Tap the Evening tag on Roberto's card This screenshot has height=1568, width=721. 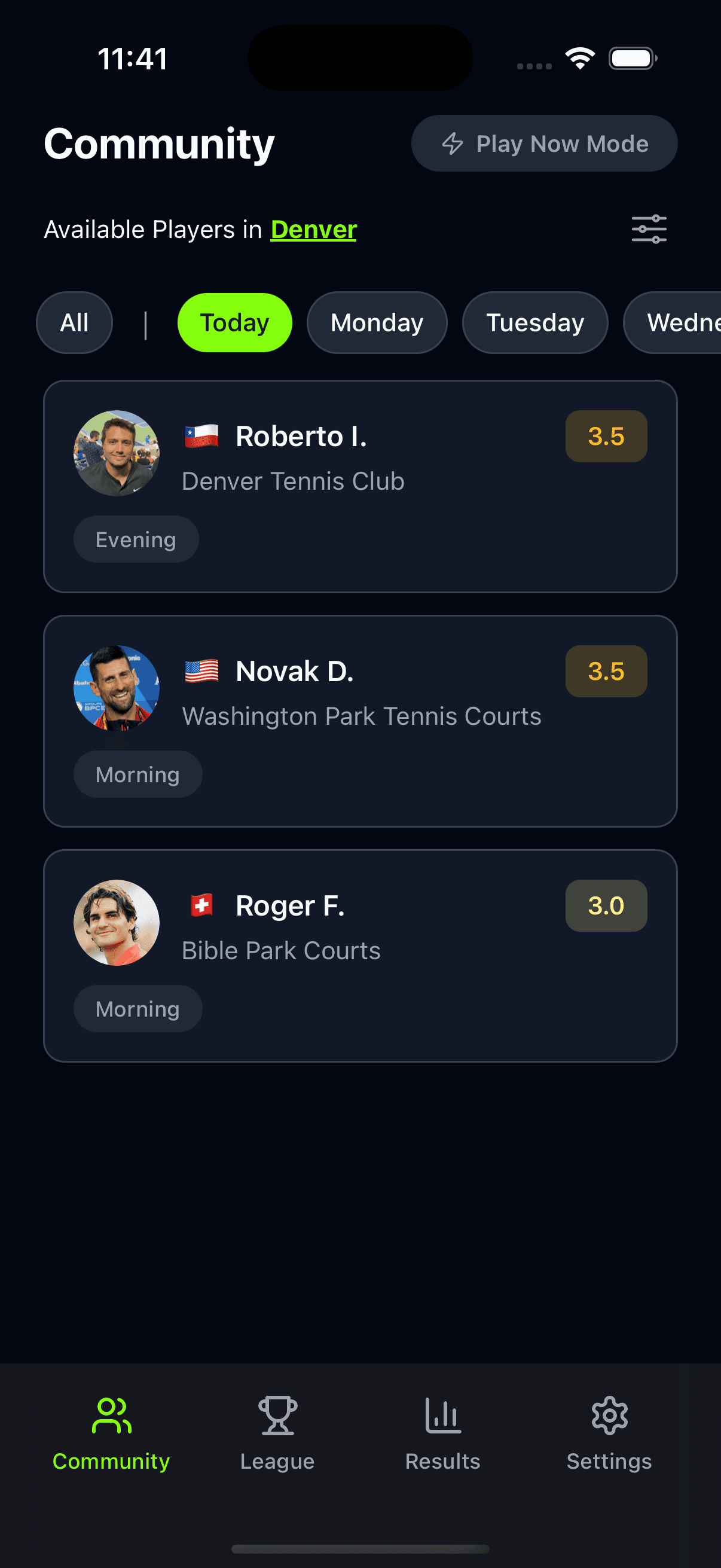pos(135,538)
